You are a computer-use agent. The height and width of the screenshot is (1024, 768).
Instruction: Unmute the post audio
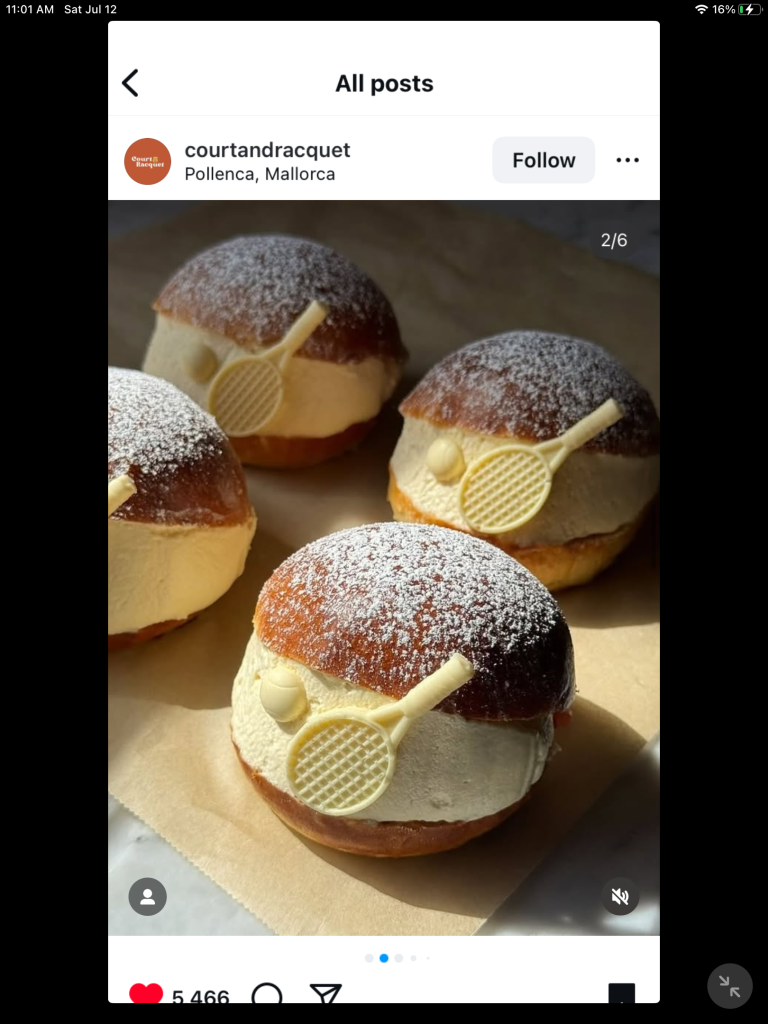point(620,896)
